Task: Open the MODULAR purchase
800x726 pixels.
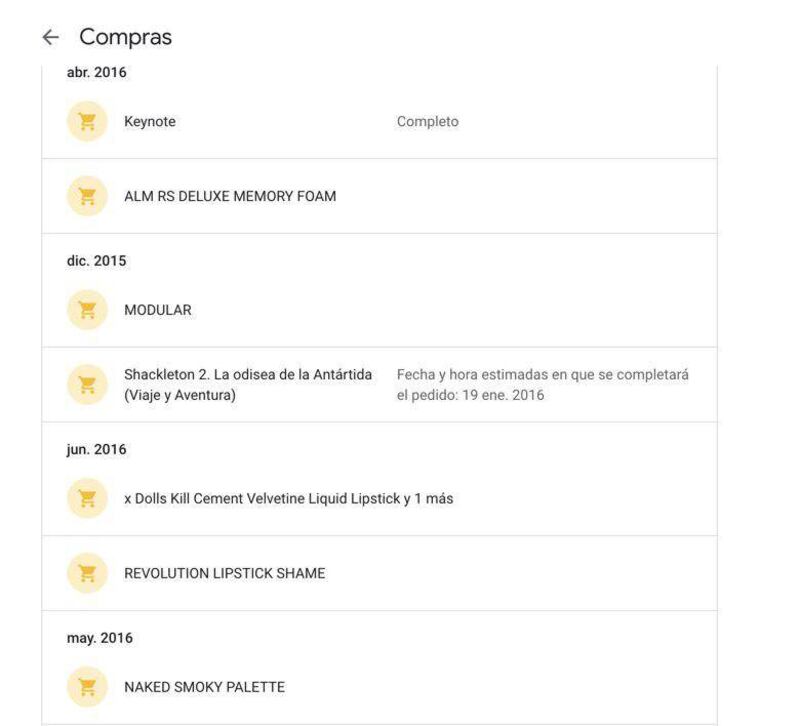Action: [x=158, y=310]
